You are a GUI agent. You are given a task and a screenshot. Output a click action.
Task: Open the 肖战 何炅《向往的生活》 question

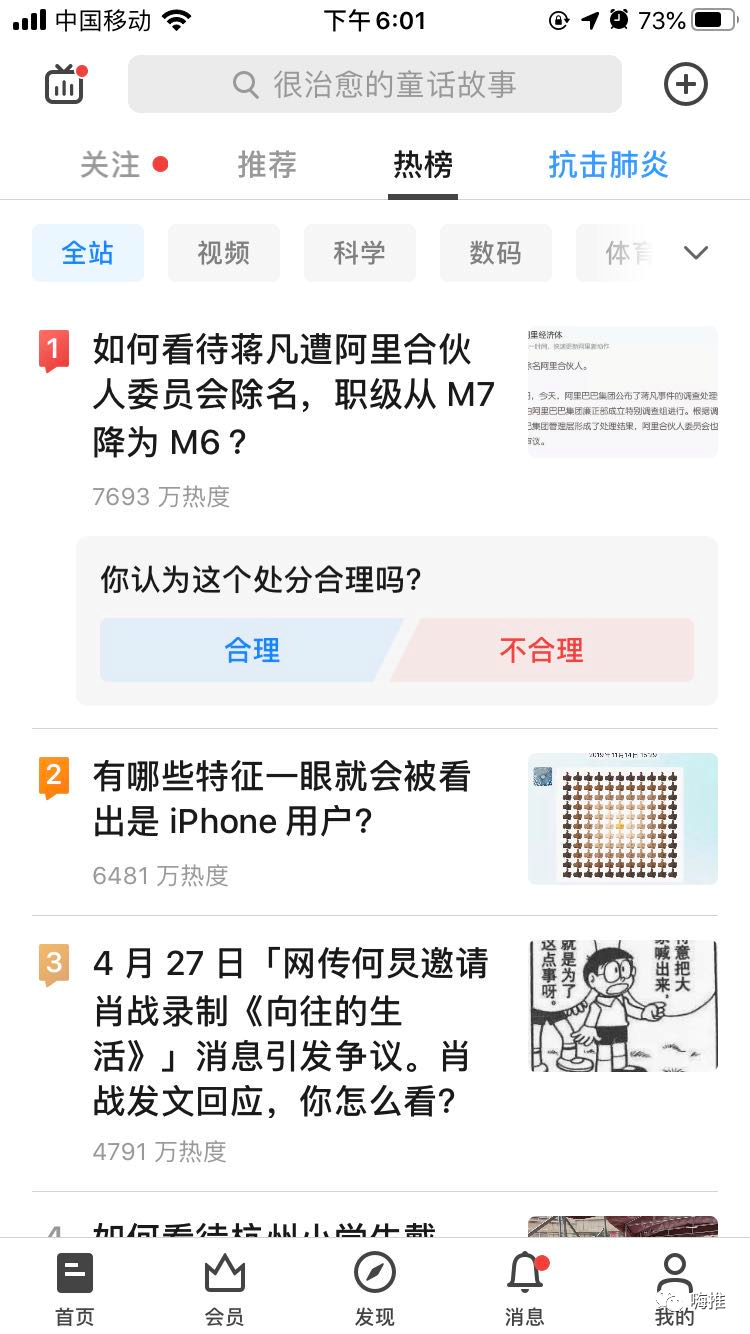coord(290,1033)
